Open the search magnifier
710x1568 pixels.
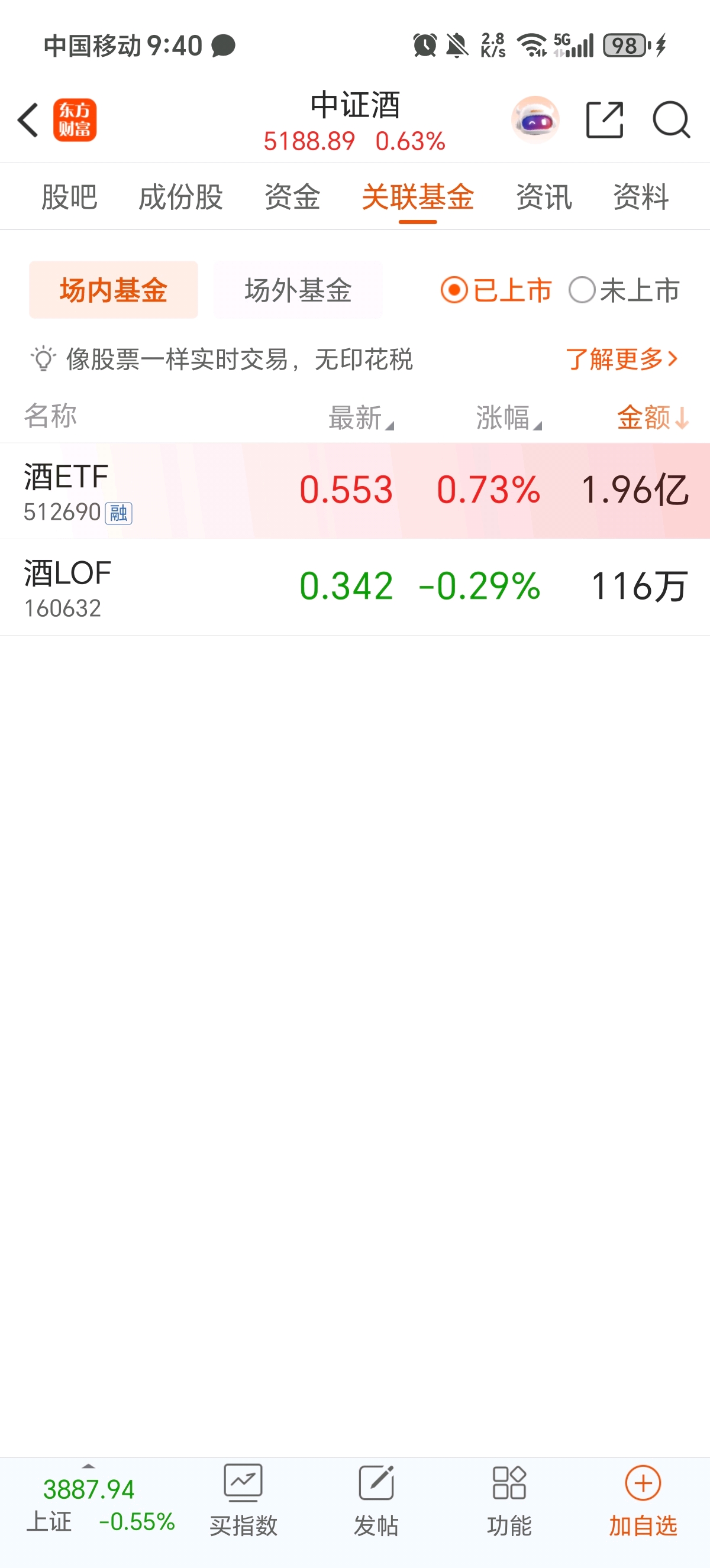coord(670,120)
